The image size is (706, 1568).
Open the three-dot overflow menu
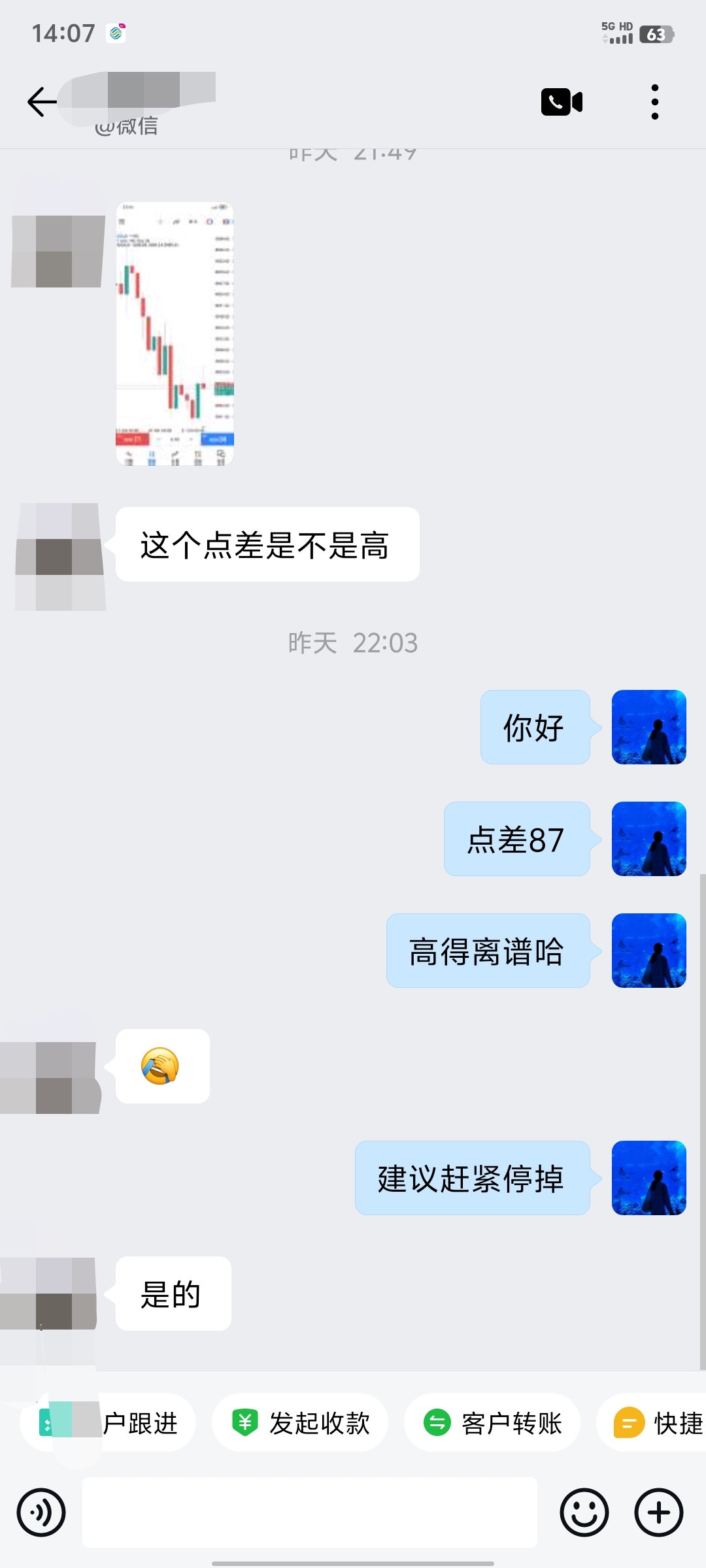[x=654, y=102]
